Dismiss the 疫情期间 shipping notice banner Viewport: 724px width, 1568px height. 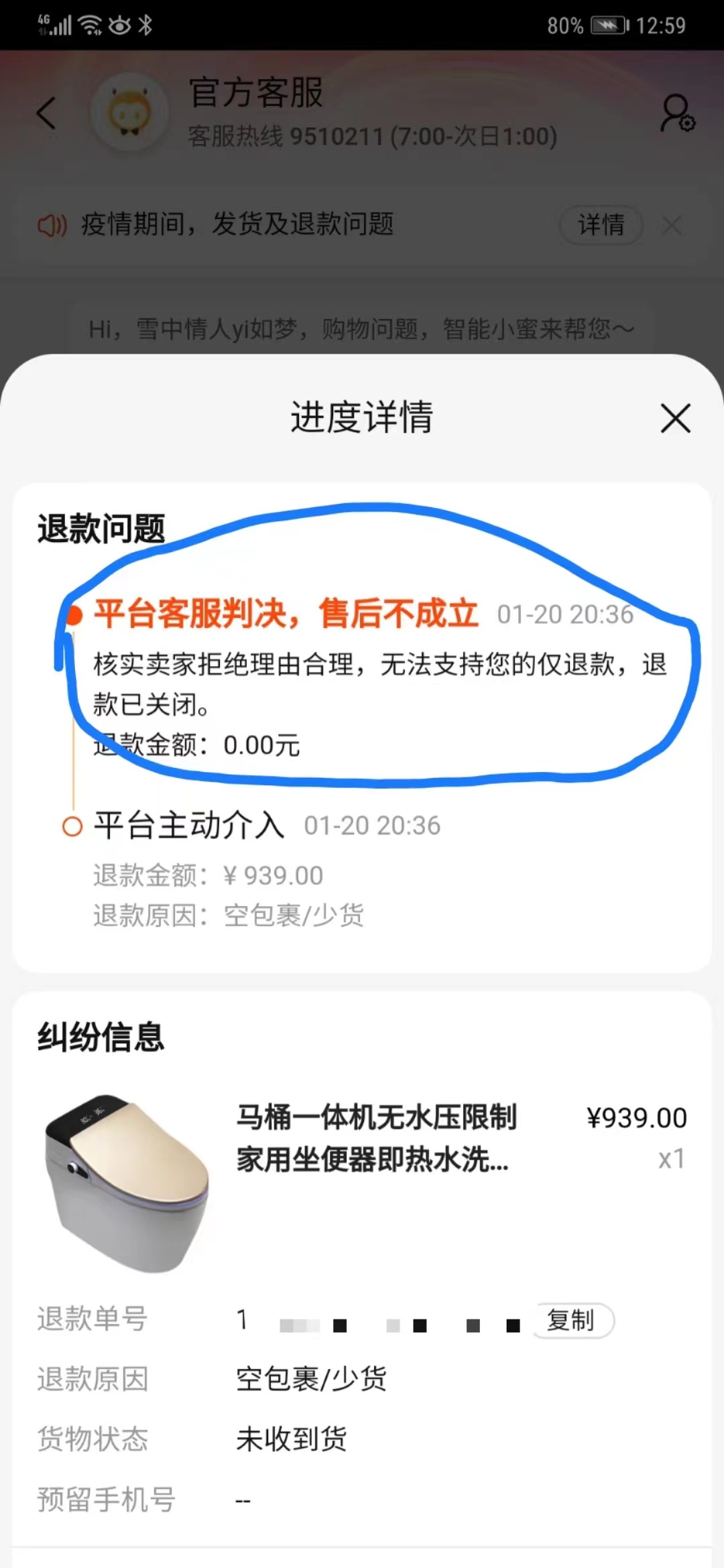pyautogui.click(x=672, y=225)
